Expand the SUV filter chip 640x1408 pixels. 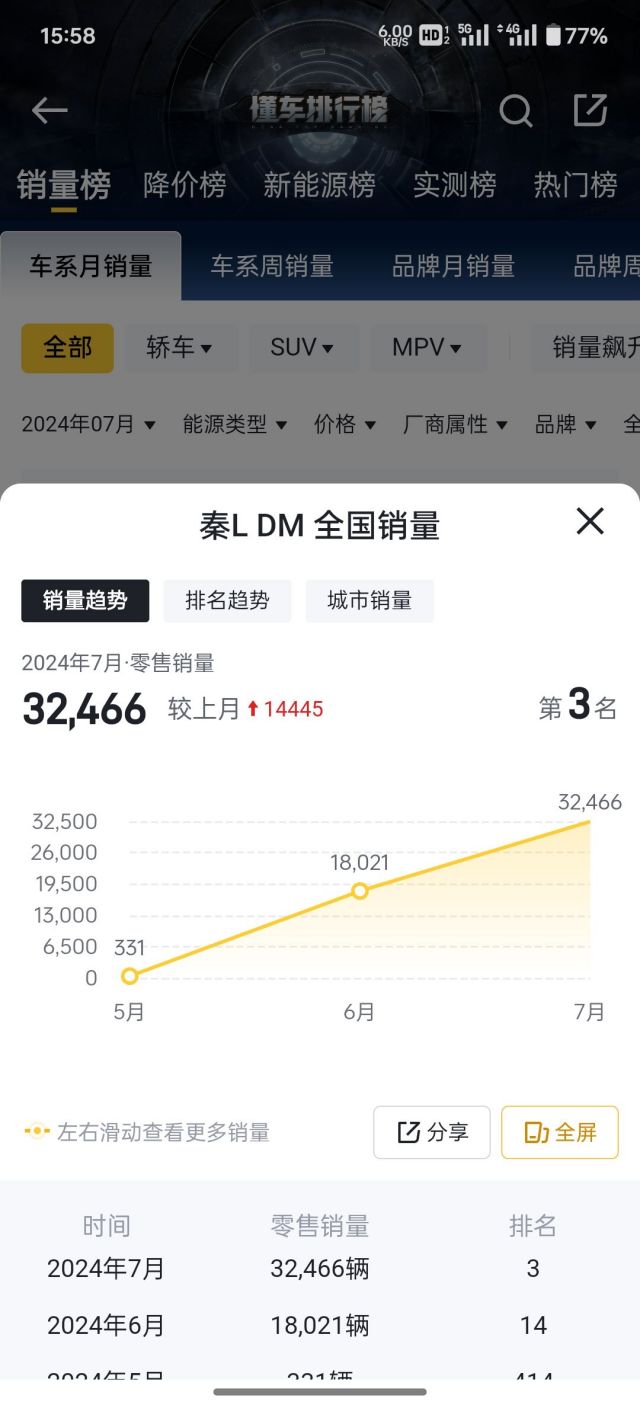(x=302, y=348)
